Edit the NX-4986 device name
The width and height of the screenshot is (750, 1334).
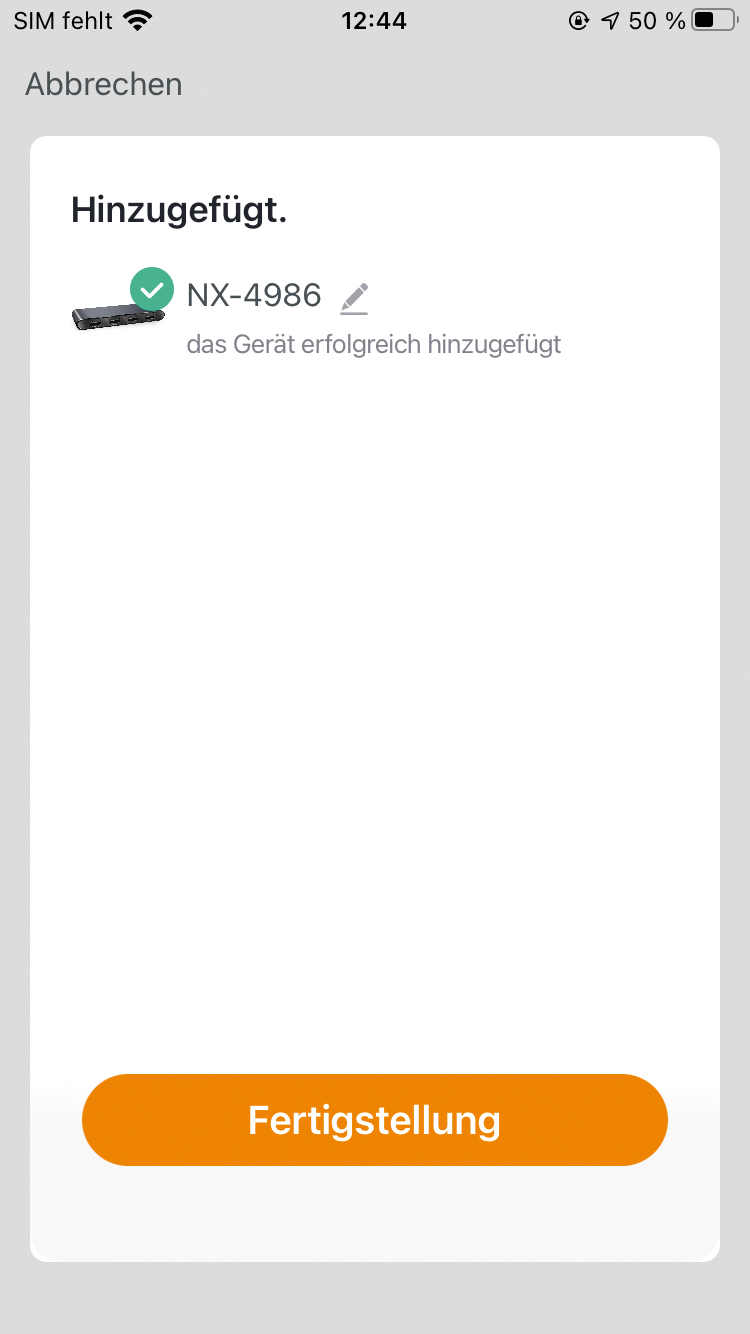[354, 297]
